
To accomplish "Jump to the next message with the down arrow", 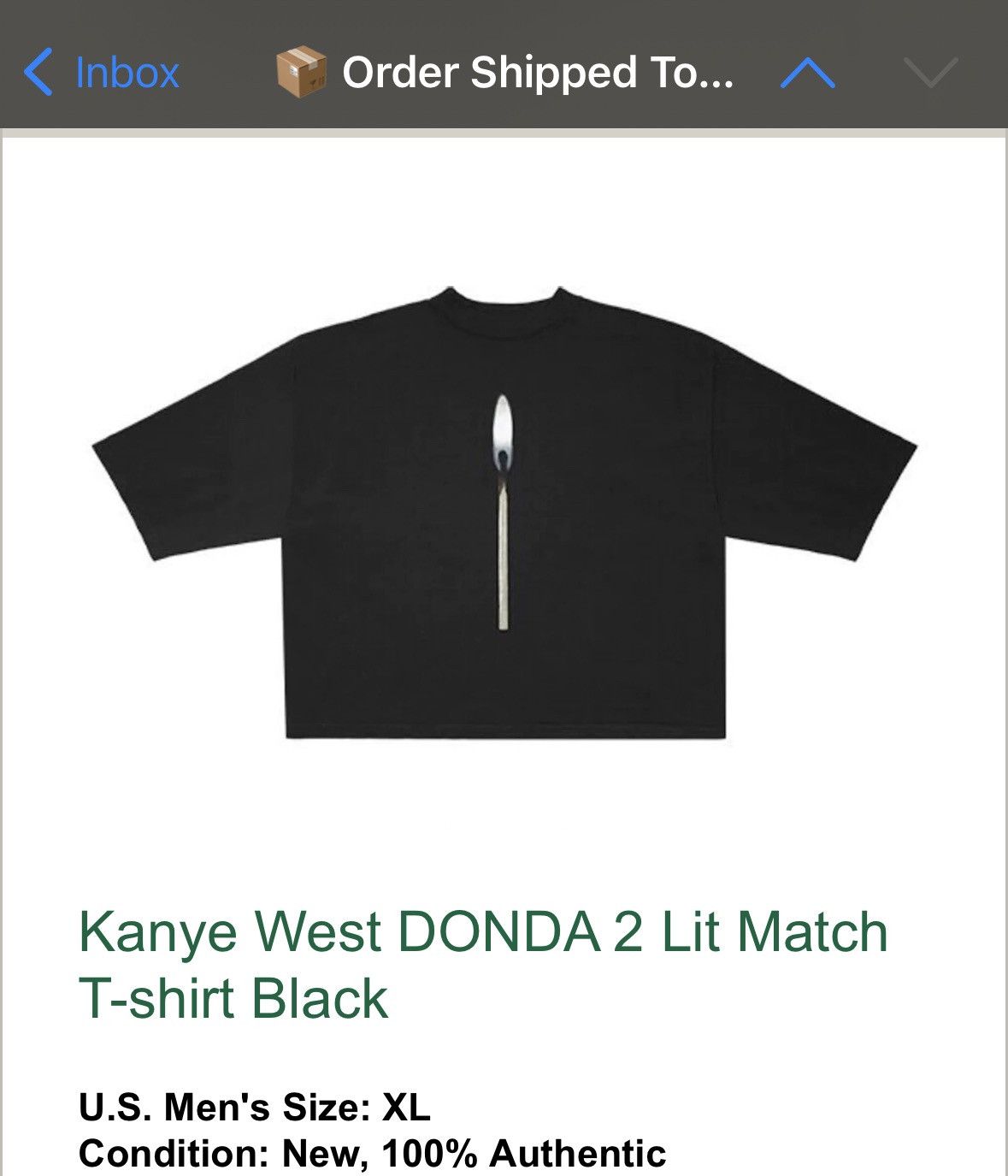I will point(930,74).
